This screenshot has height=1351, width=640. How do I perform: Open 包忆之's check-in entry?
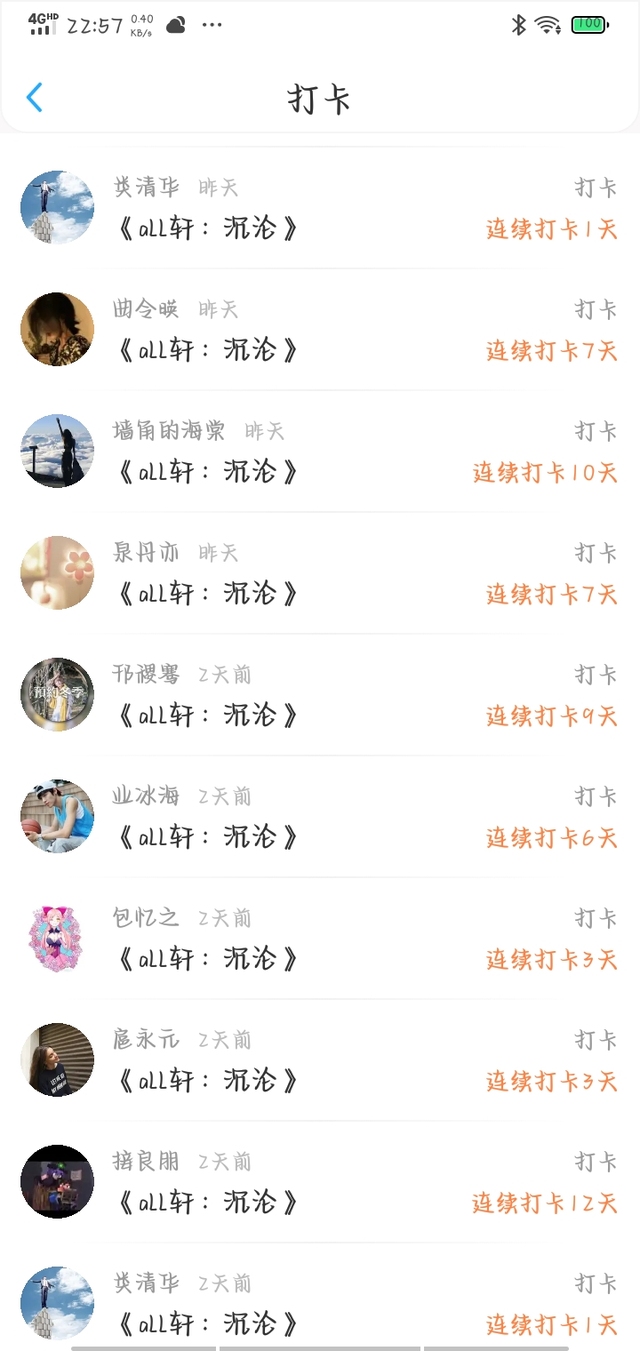click(x=320, y=939)
